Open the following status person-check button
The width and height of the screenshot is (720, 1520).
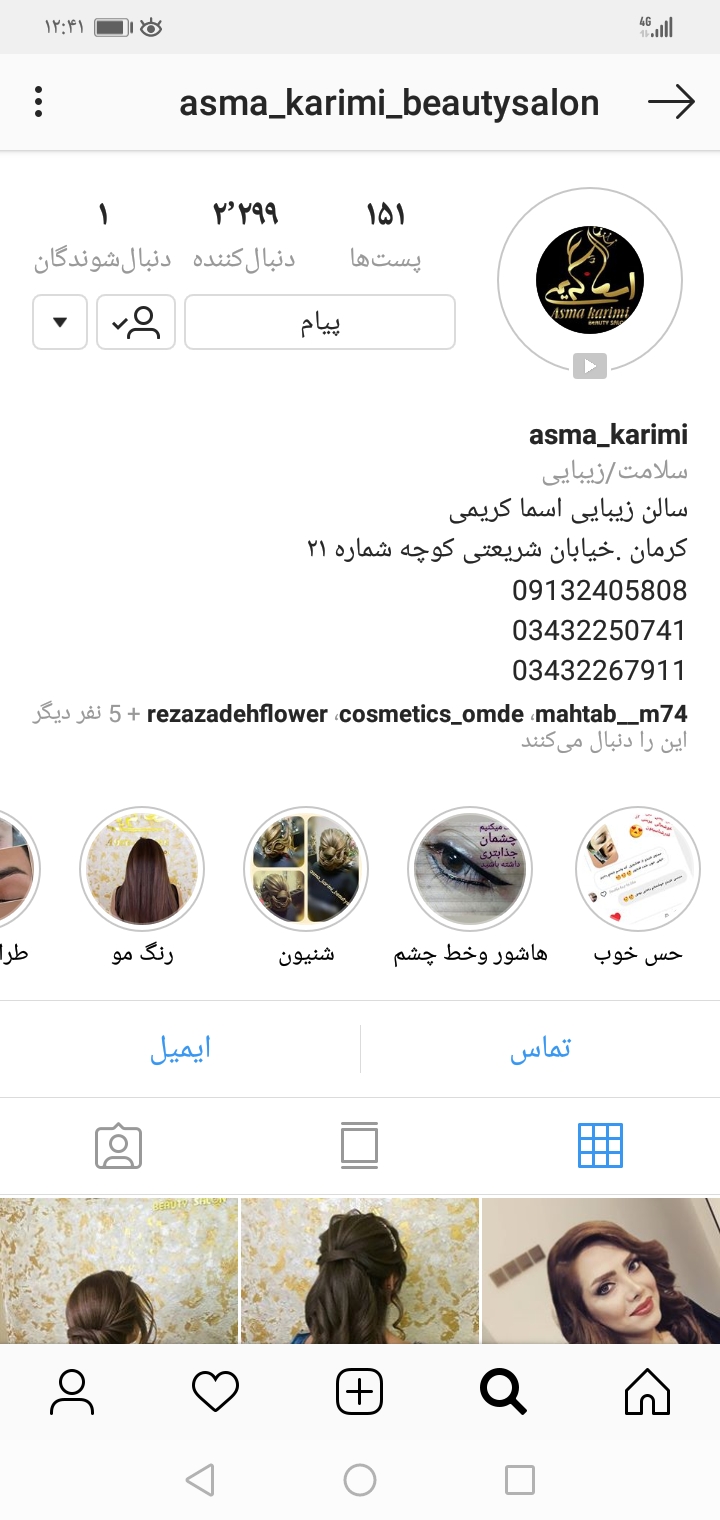136,322
